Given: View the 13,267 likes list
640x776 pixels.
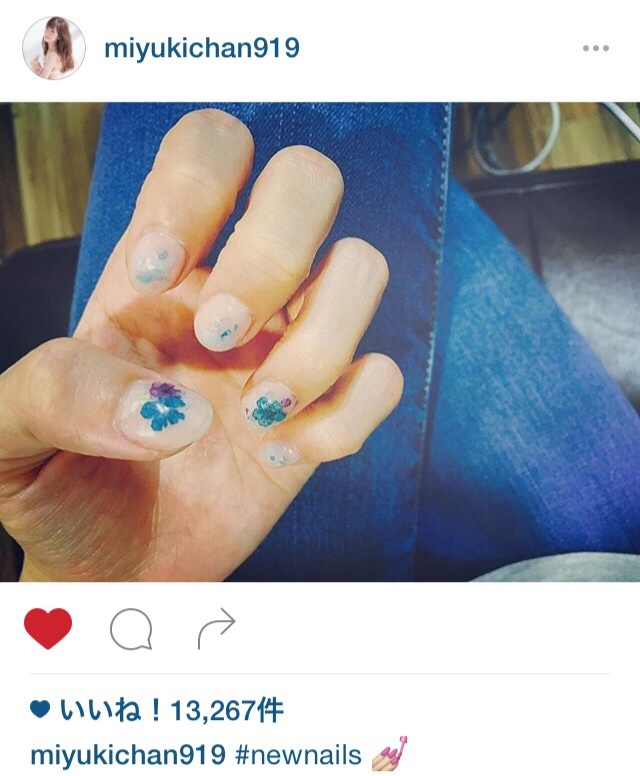Looking at the screenshot, I should pos(170,711).
